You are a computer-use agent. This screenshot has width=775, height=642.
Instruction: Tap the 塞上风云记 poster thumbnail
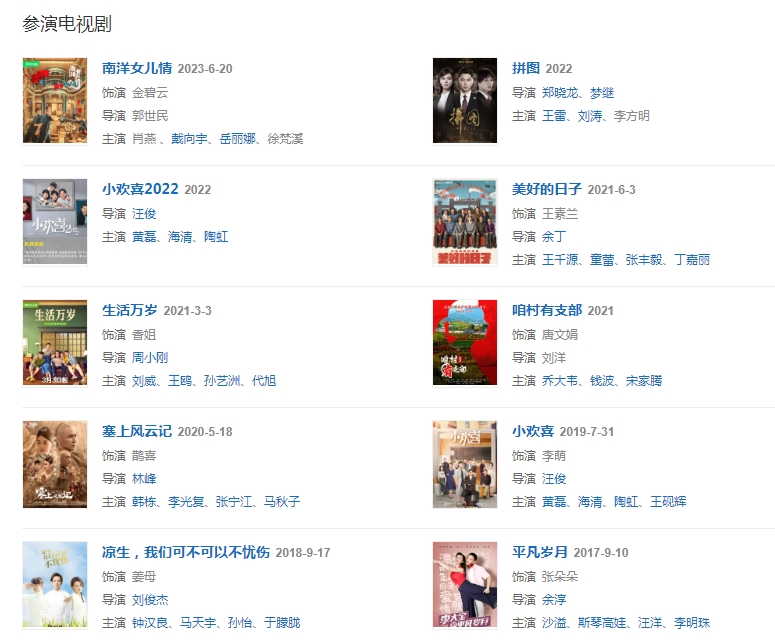55,464
